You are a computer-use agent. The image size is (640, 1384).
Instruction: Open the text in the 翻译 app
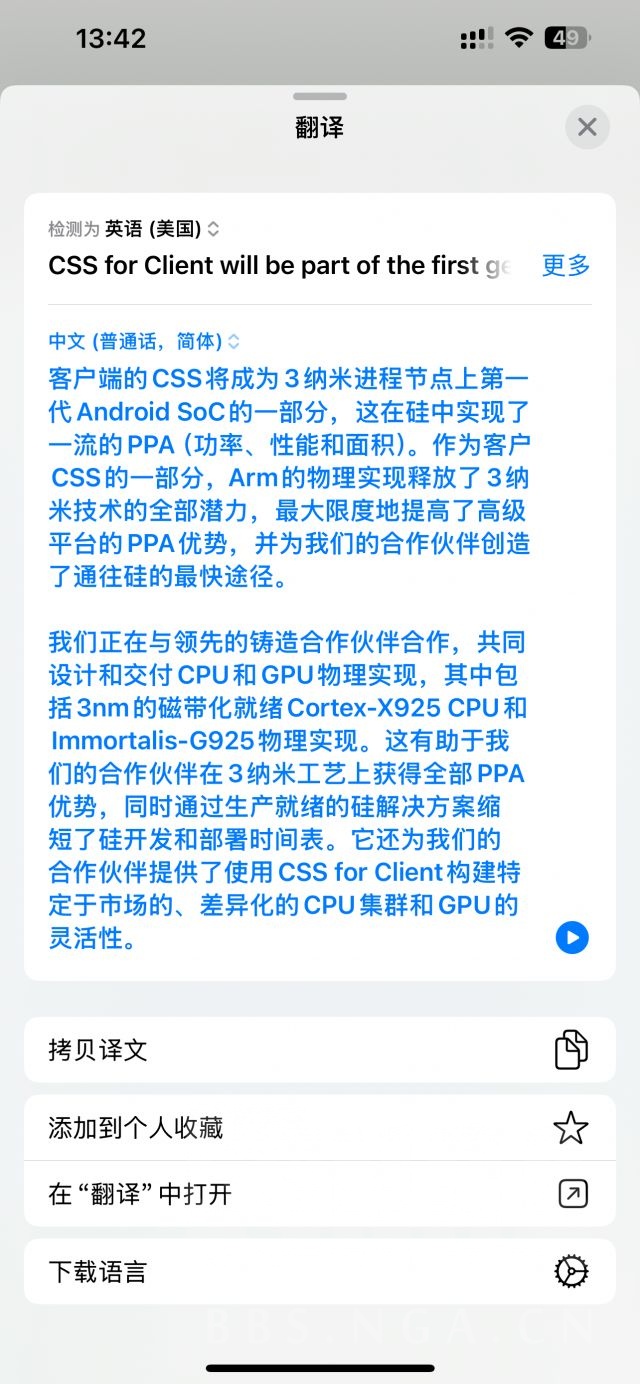(x=319, y=1194)
